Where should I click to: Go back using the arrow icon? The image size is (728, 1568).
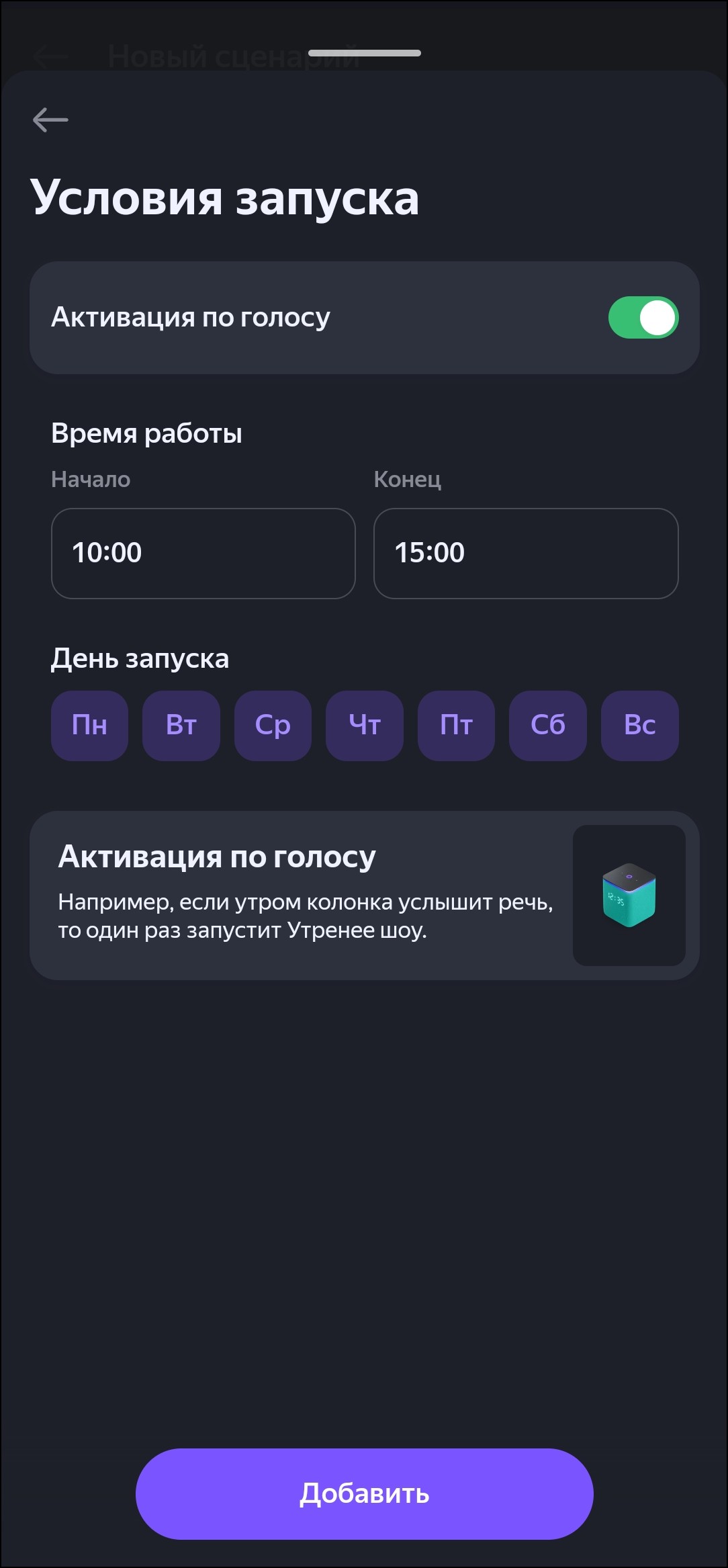click(50, 120)
